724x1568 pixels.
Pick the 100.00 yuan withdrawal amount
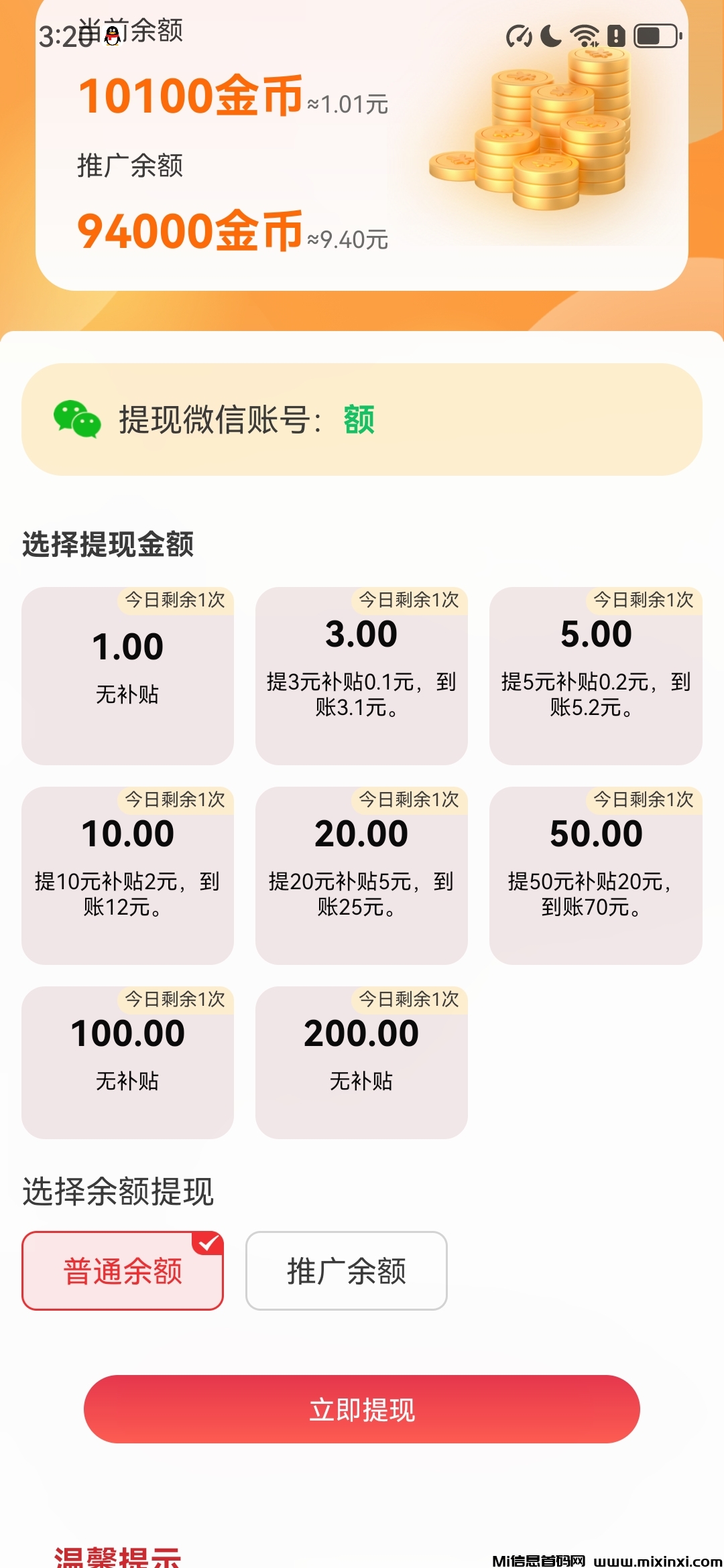coord(127,1062)
